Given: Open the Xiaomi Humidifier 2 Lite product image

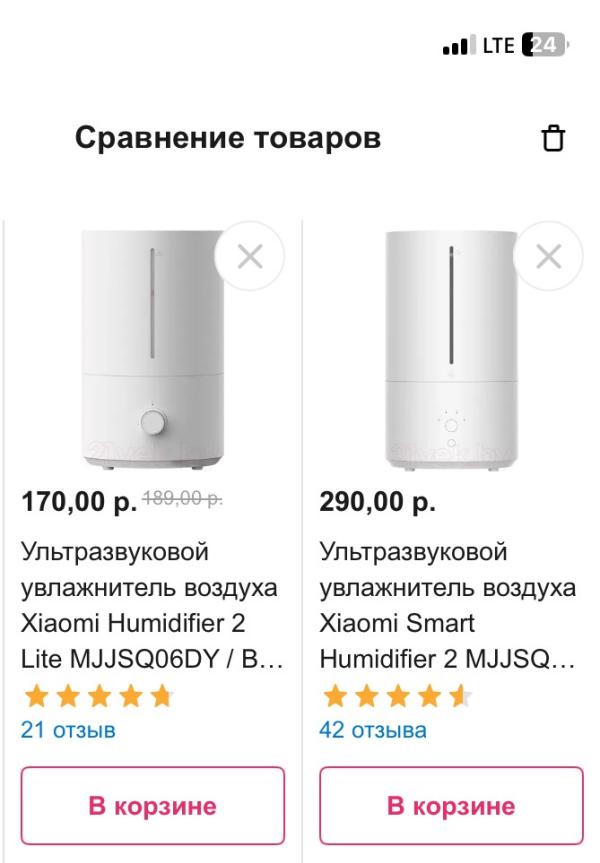Looking at the screenshot, I should [152, 350].
